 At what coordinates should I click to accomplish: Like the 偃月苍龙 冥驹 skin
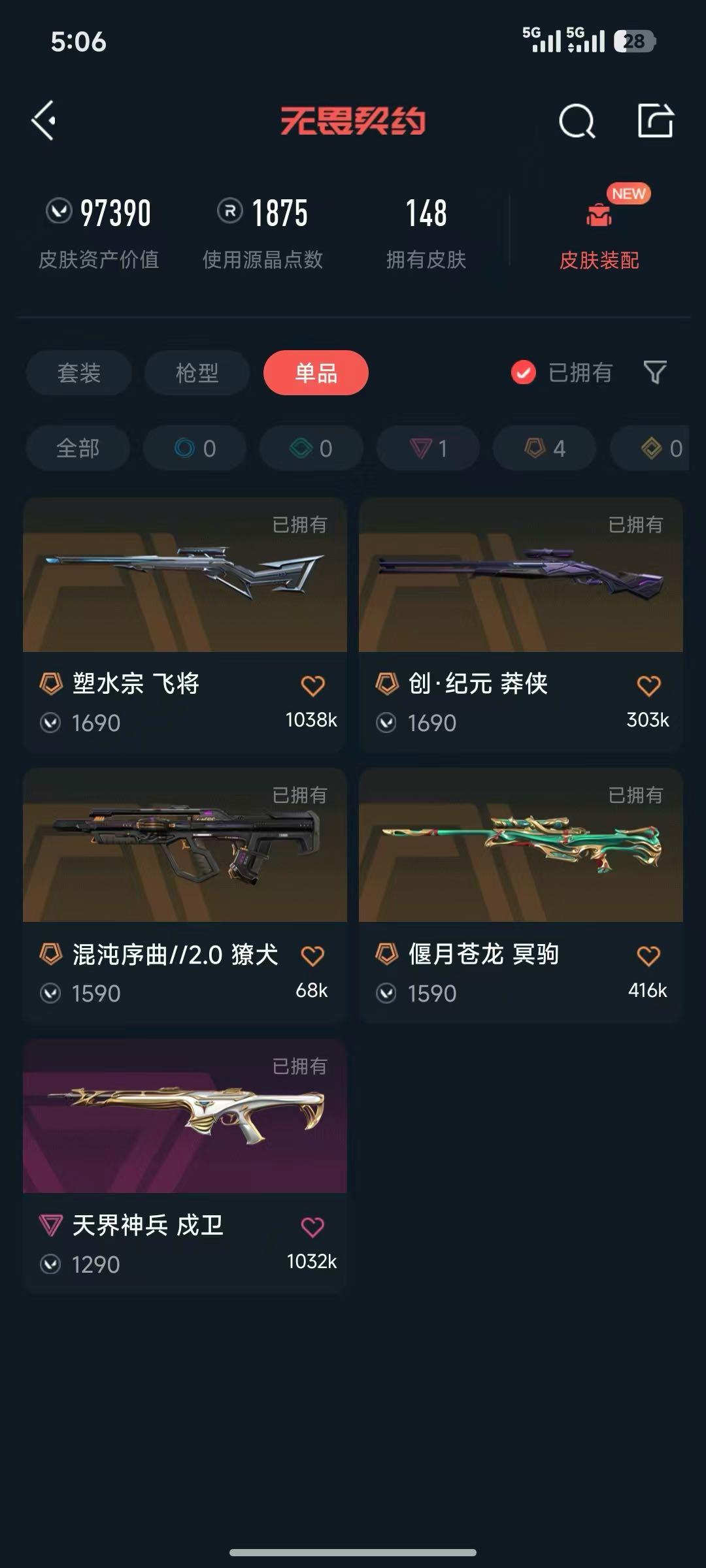tap(648, 956)
